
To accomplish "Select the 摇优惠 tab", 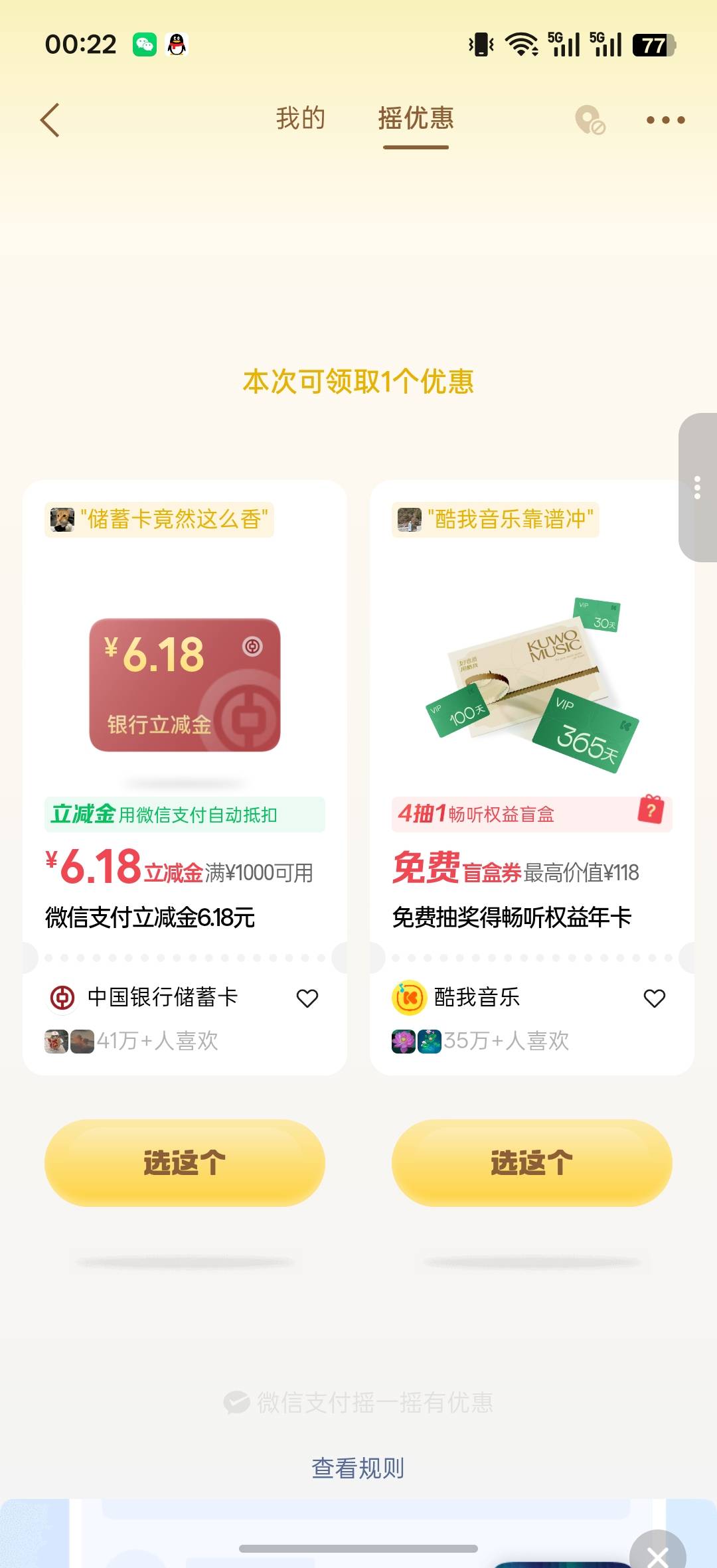I will (416, 119).
